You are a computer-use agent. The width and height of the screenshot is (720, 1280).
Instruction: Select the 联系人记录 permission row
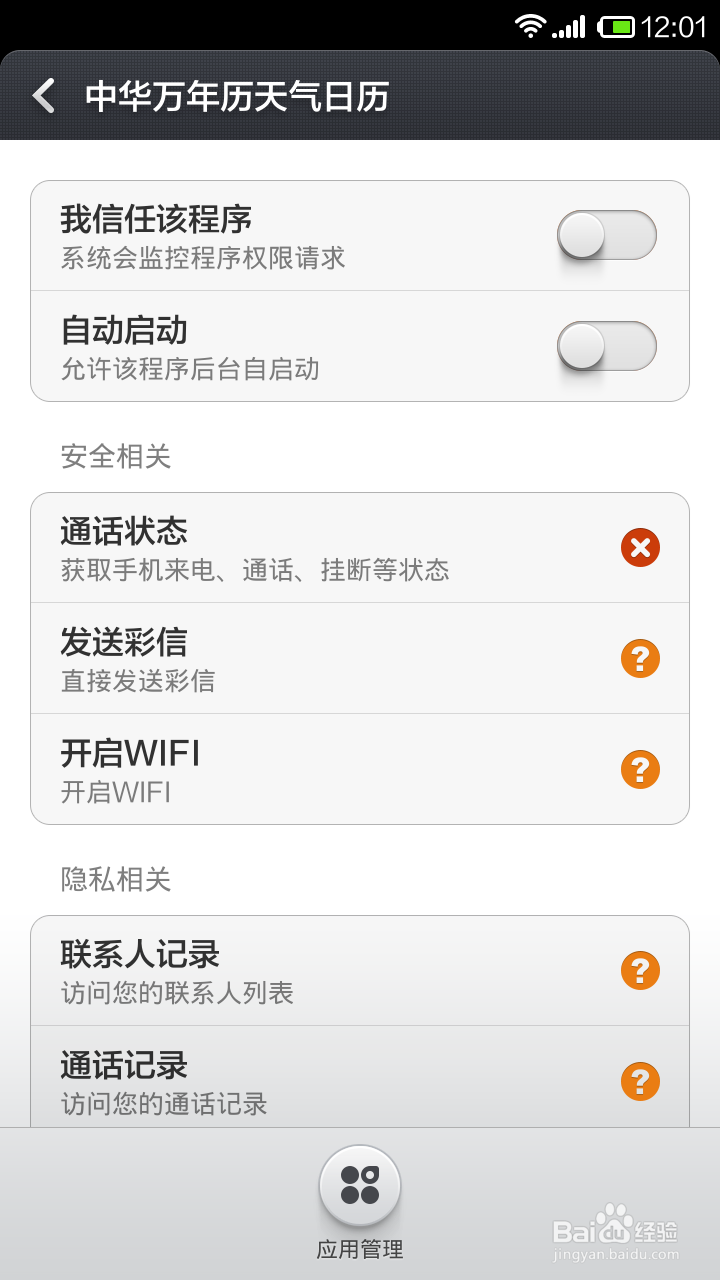tap(300, 970)
